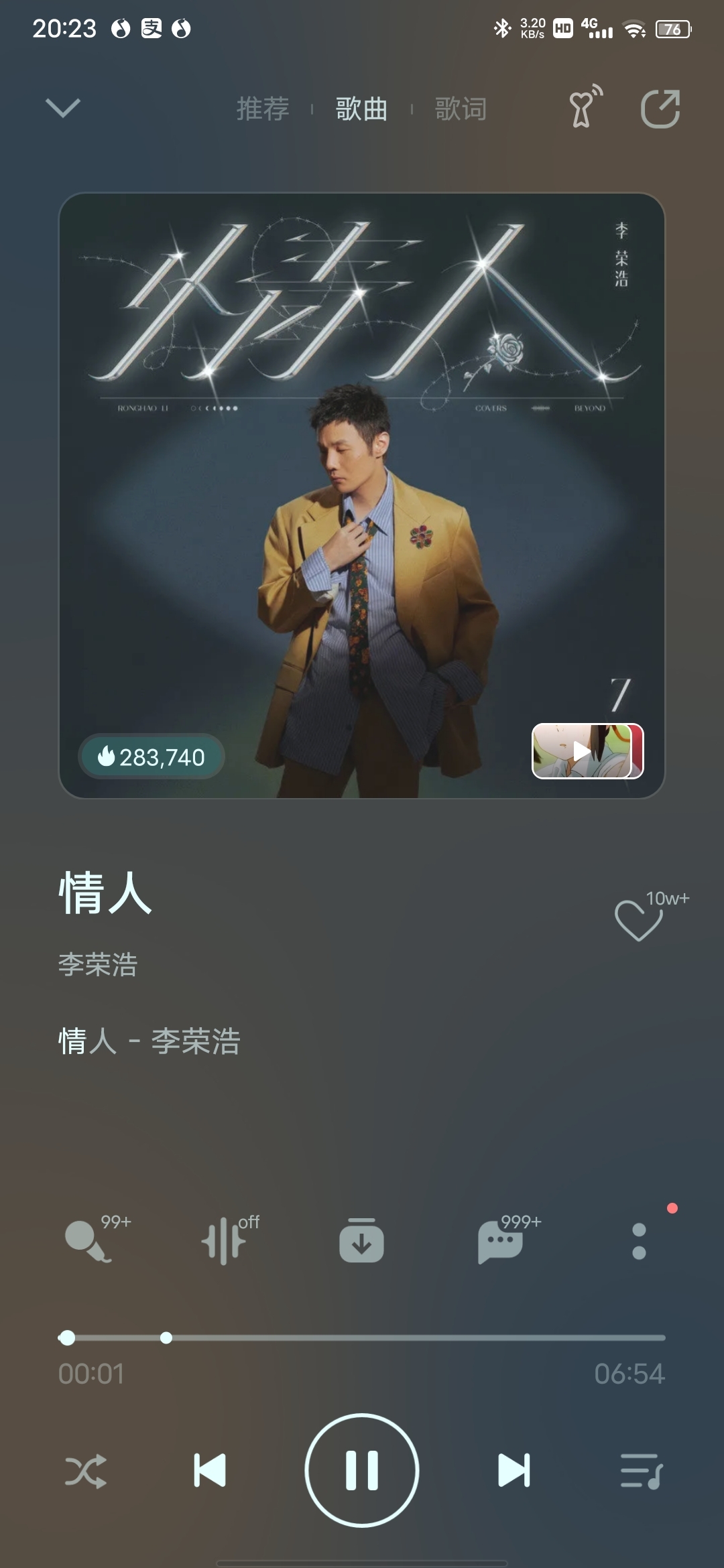Switch to the 推荐 tab
724x1568 pixels.
coord(263,109)
